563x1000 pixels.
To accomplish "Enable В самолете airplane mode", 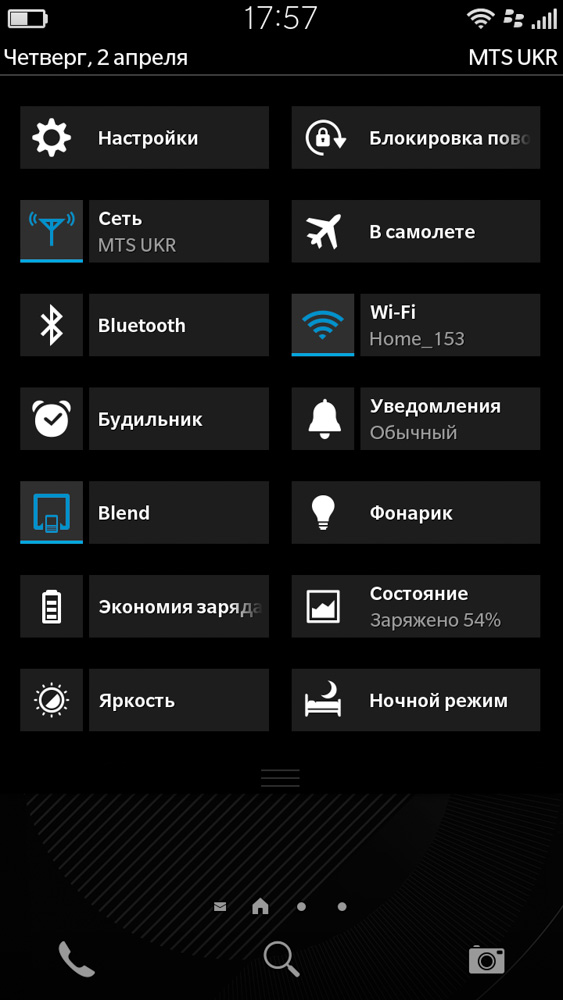I will 416,232.
